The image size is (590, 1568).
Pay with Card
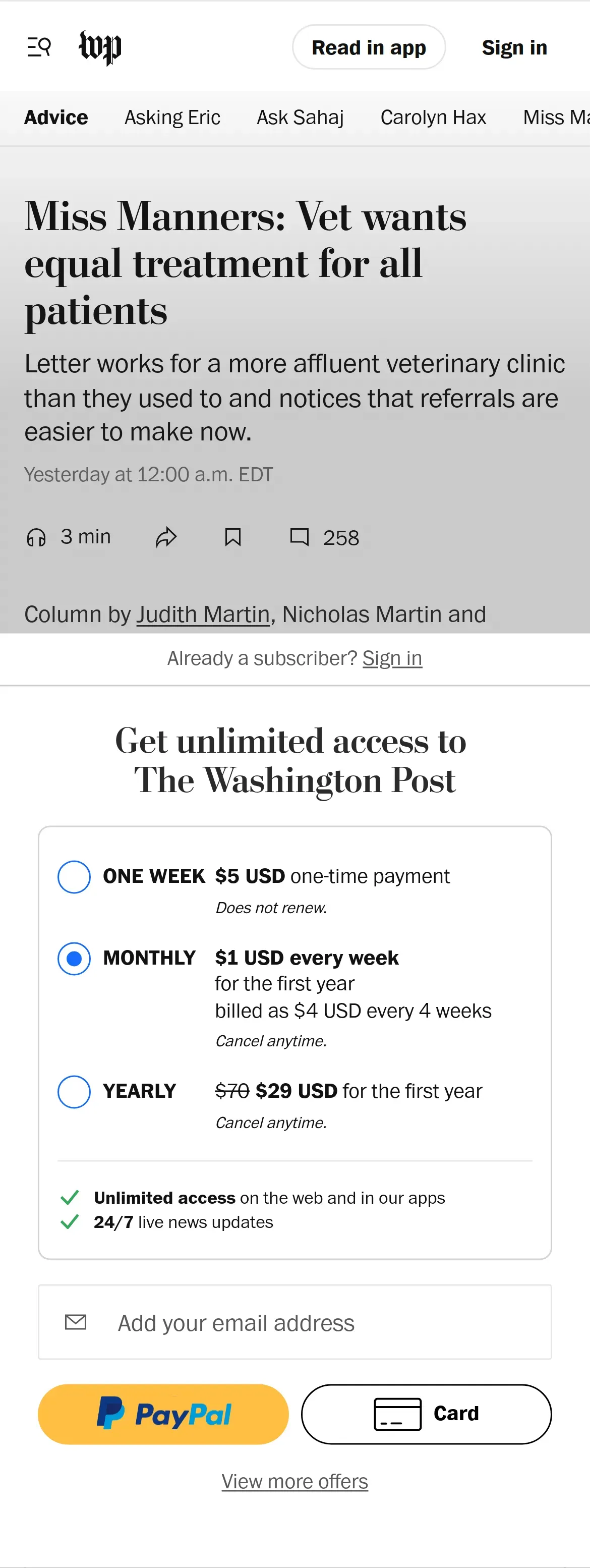pos(427,1414)
